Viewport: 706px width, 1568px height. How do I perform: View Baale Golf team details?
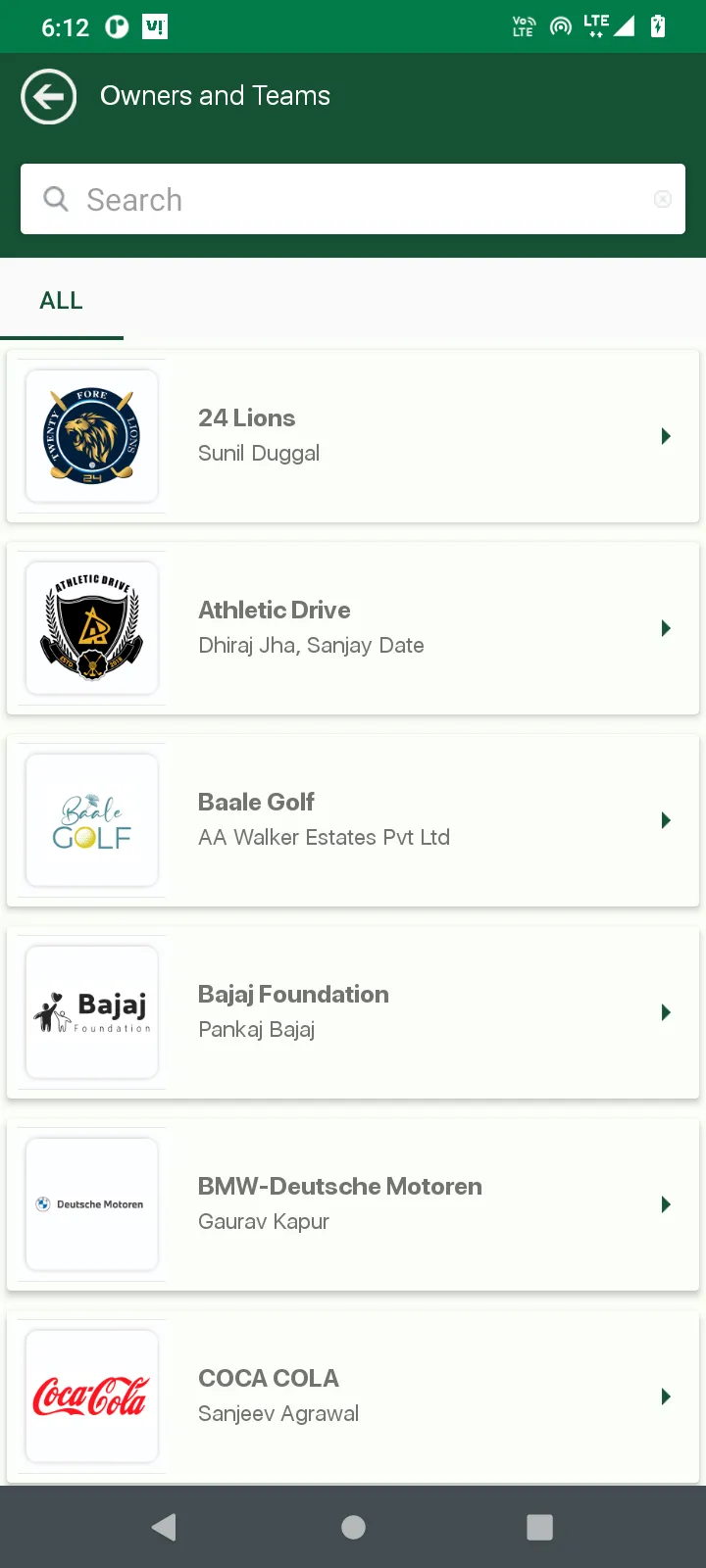tap(353, 820)
